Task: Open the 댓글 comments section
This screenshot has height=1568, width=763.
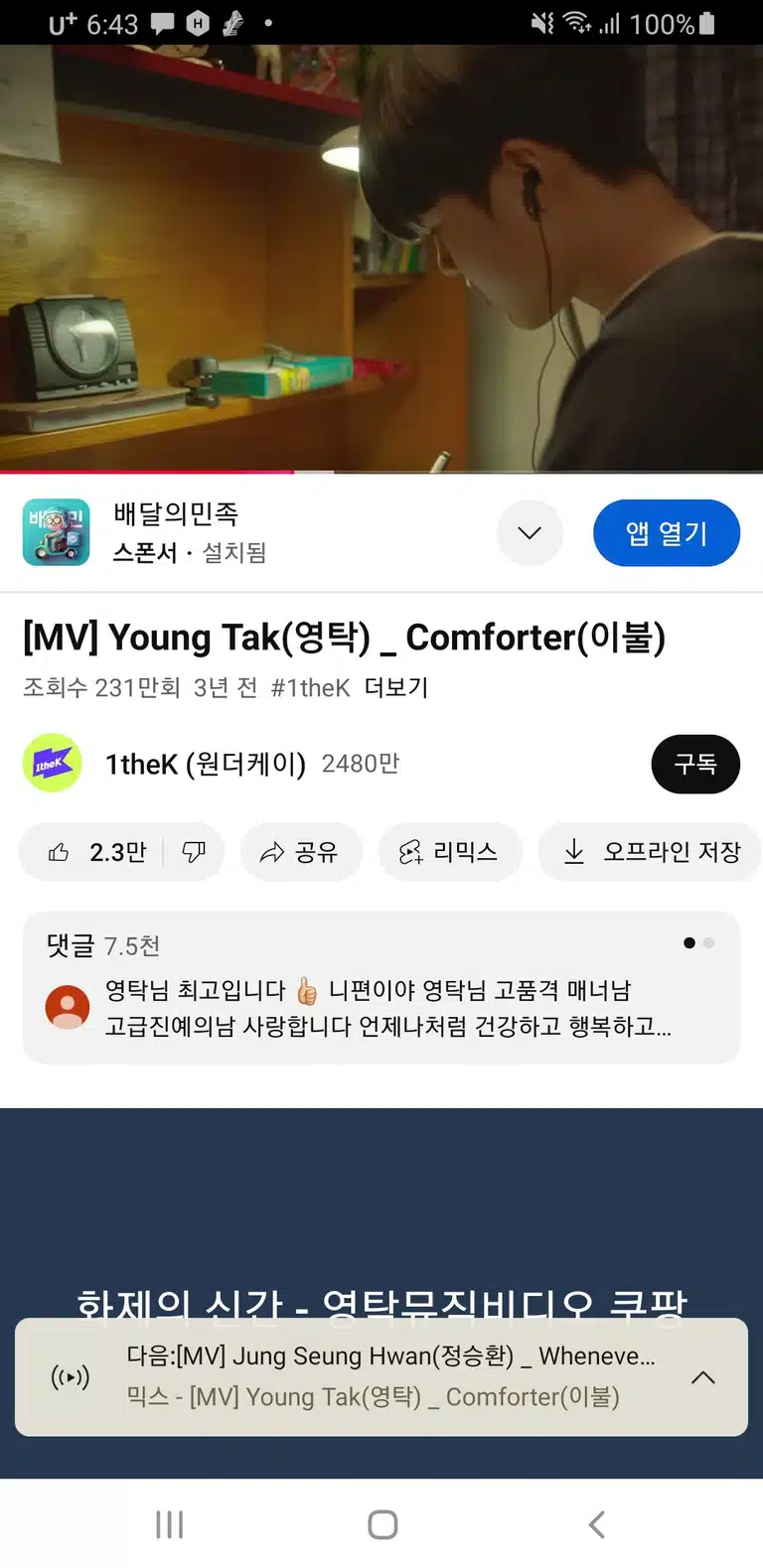Action: pyautogui.click(x=381, y=988)
